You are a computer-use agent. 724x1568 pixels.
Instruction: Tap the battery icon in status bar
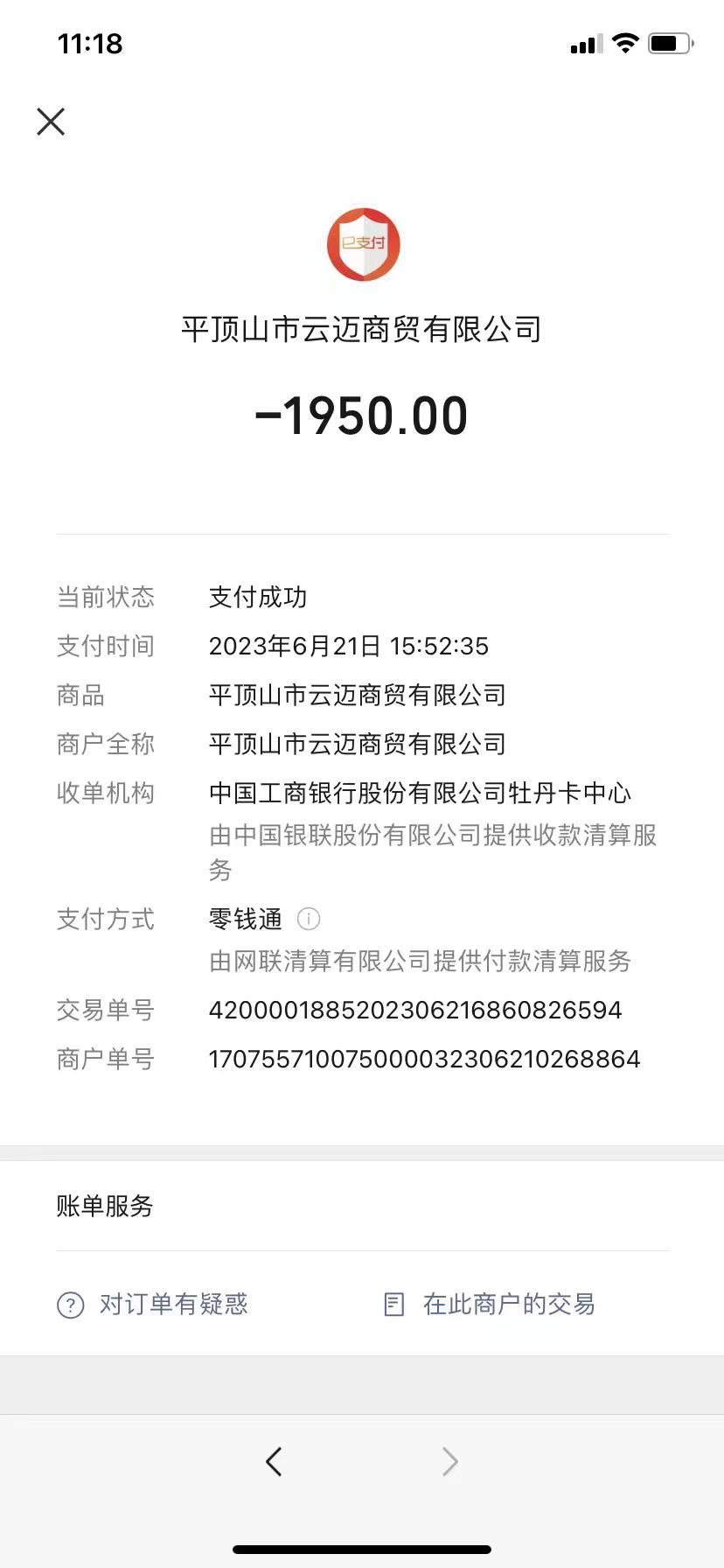coord(668,42)
